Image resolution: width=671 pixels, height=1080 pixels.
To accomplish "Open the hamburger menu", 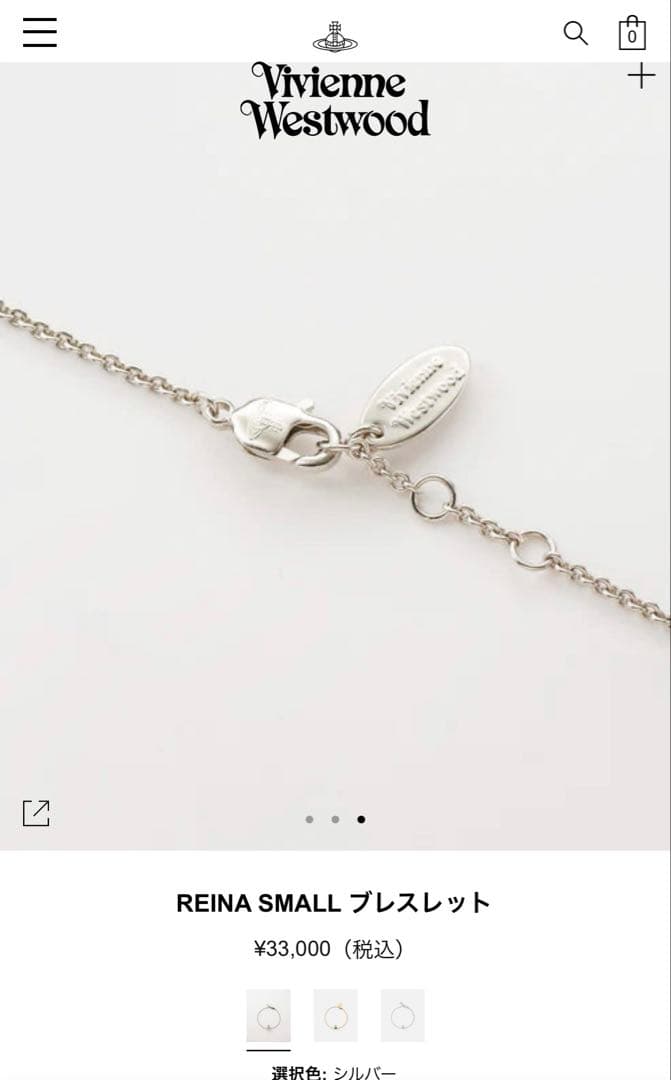I will click(x=40, y=32).
